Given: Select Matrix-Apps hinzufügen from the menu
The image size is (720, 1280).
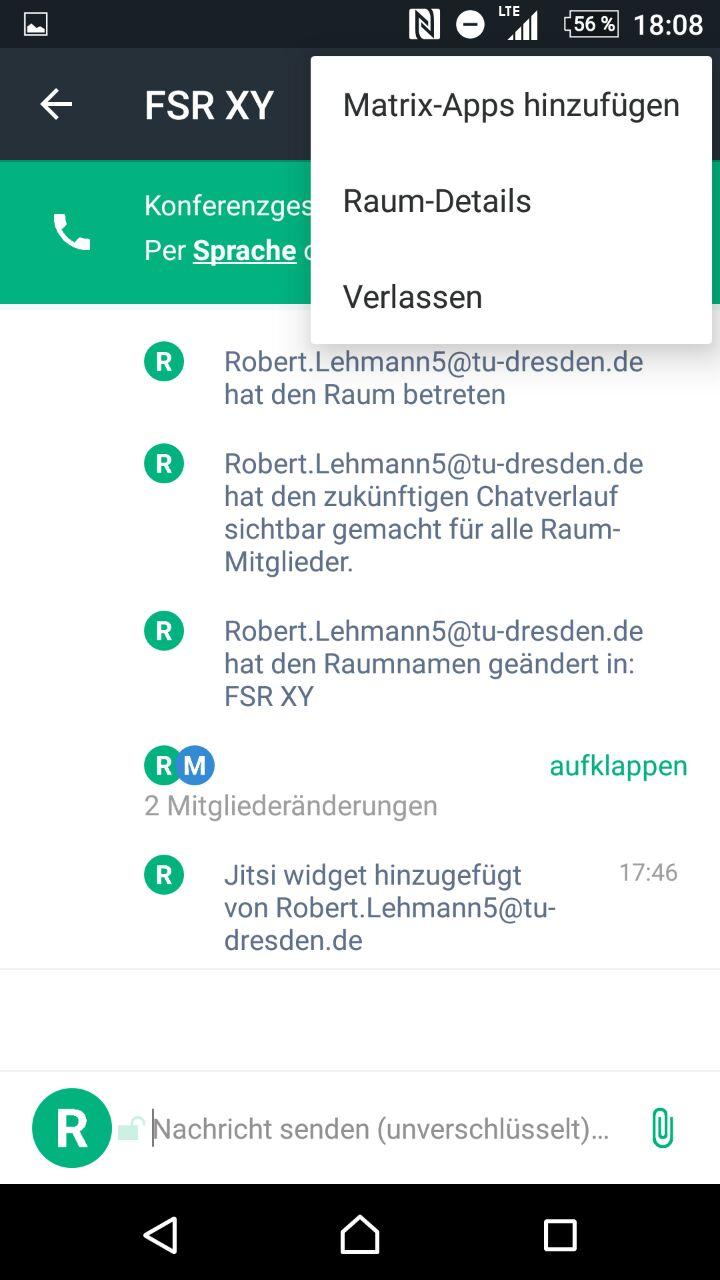Looking at the screenshot, I should [x=510, y=105].
